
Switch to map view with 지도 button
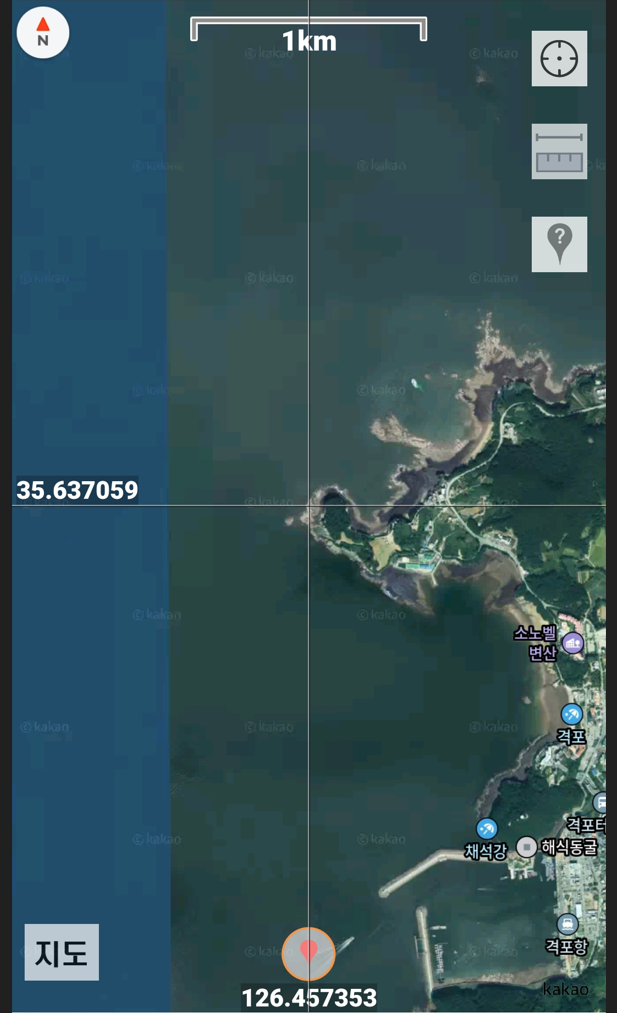click(61, 952)
